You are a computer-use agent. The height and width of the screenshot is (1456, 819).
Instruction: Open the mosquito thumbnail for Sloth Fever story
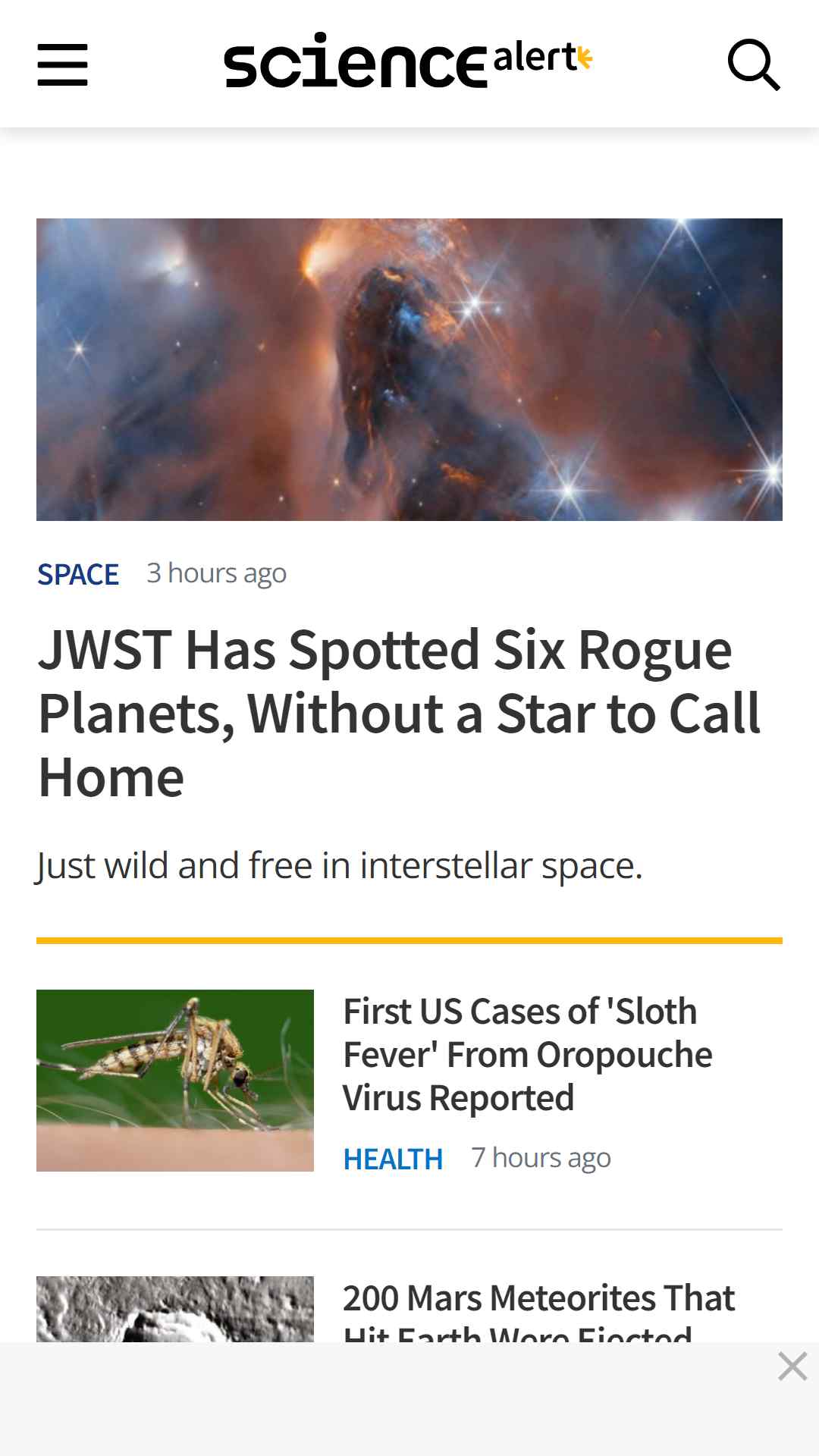(x=175, y=1080)
